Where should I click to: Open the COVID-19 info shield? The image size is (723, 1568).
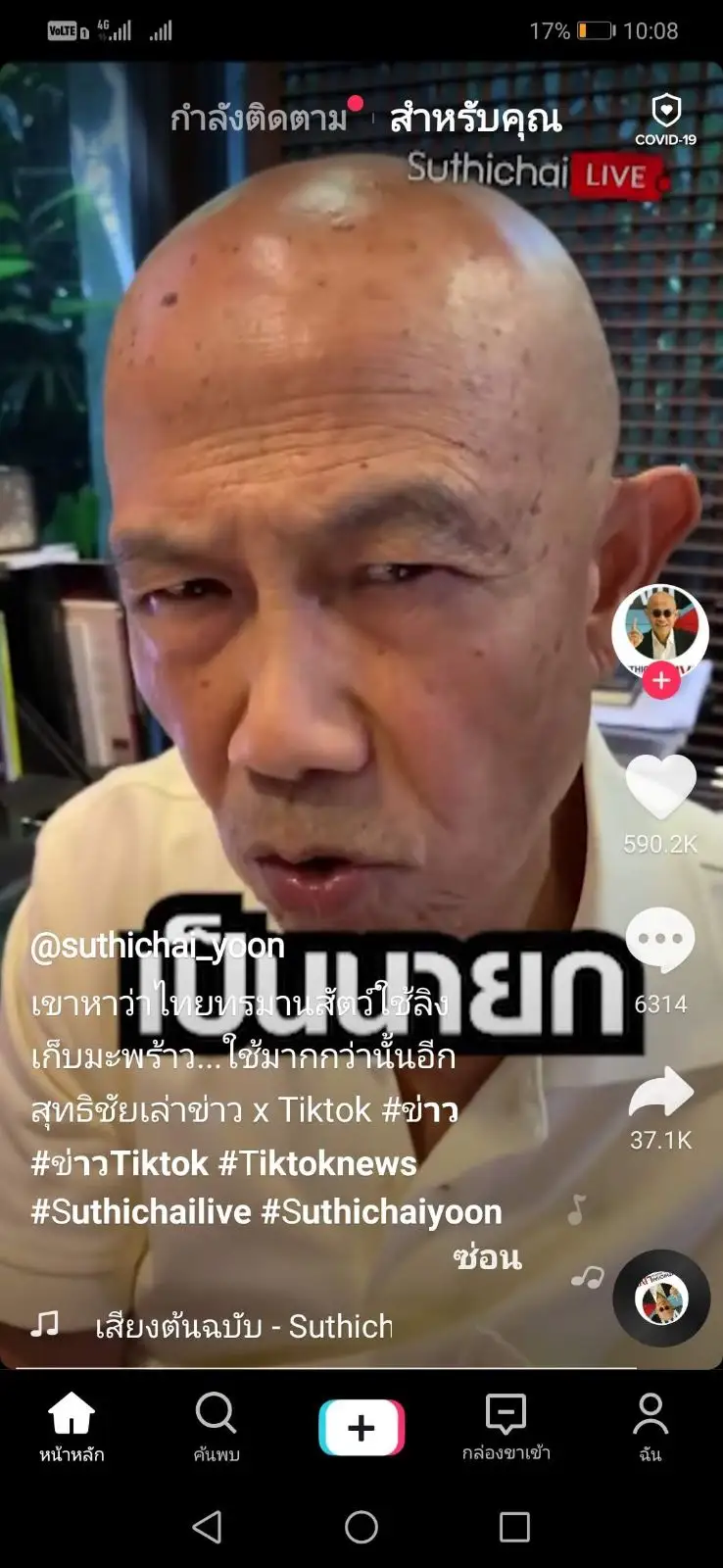click(666, 119)
